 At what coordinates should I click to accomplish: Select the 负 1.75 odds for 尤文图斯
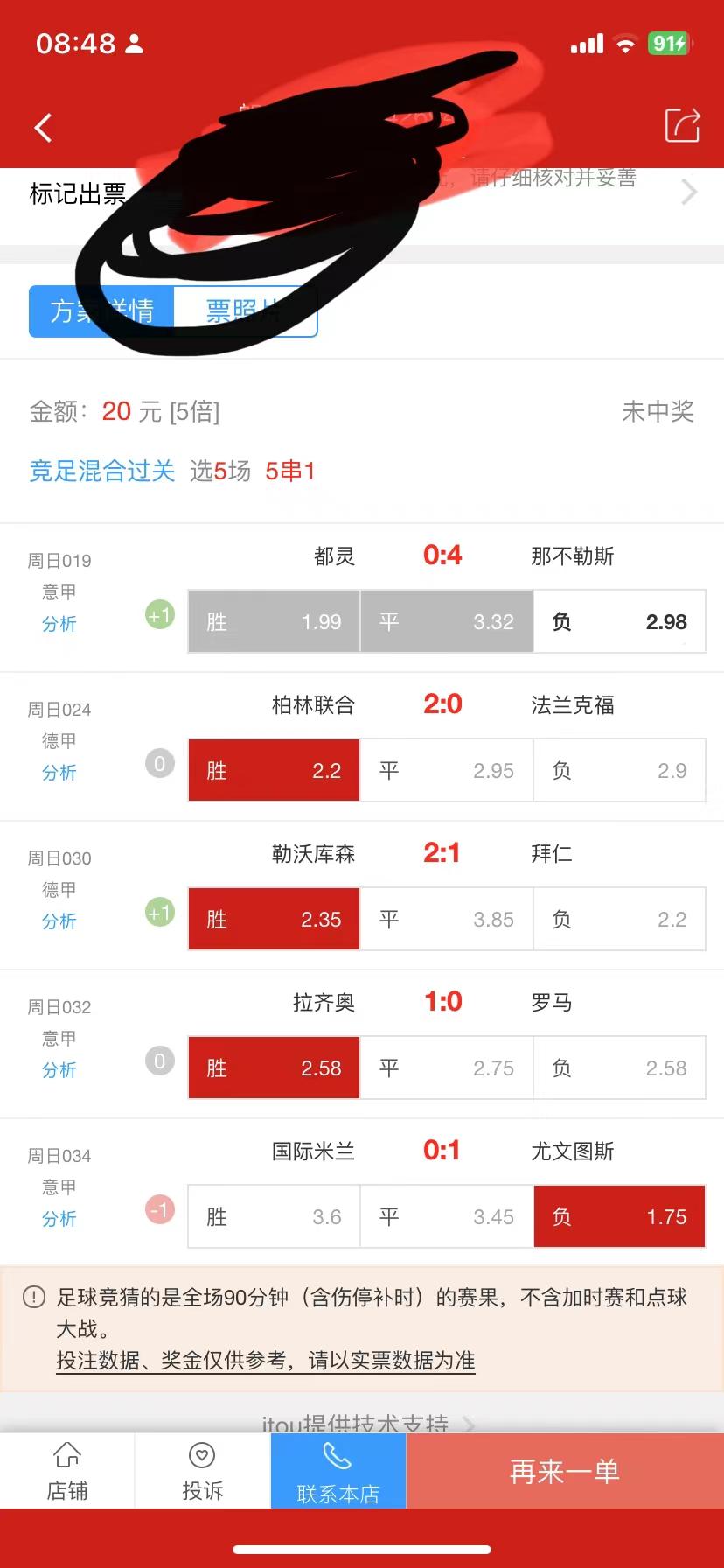pyautogui.click(x=618, y=1216)
